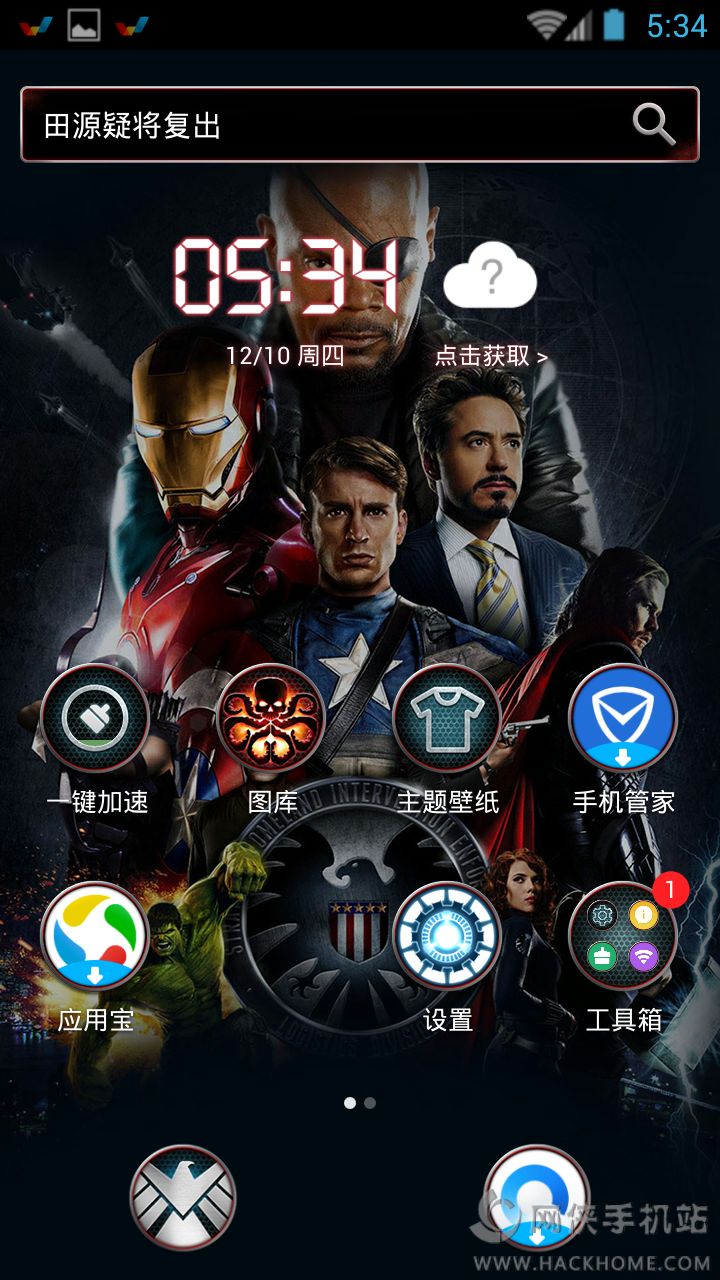Open the S.H.I.E.L.D. eagle dock app
The height and width of the screenshot is (1280, 720).
click(x=183, y=1197)
